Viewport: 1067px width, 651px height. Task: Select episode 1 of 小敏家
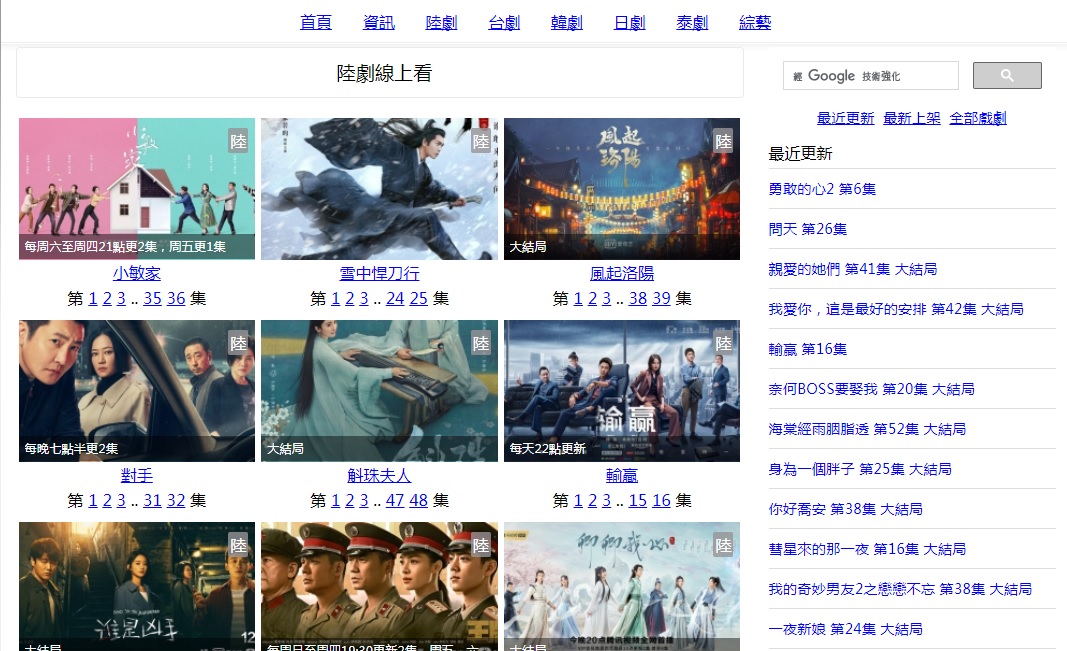pos(93,298)
